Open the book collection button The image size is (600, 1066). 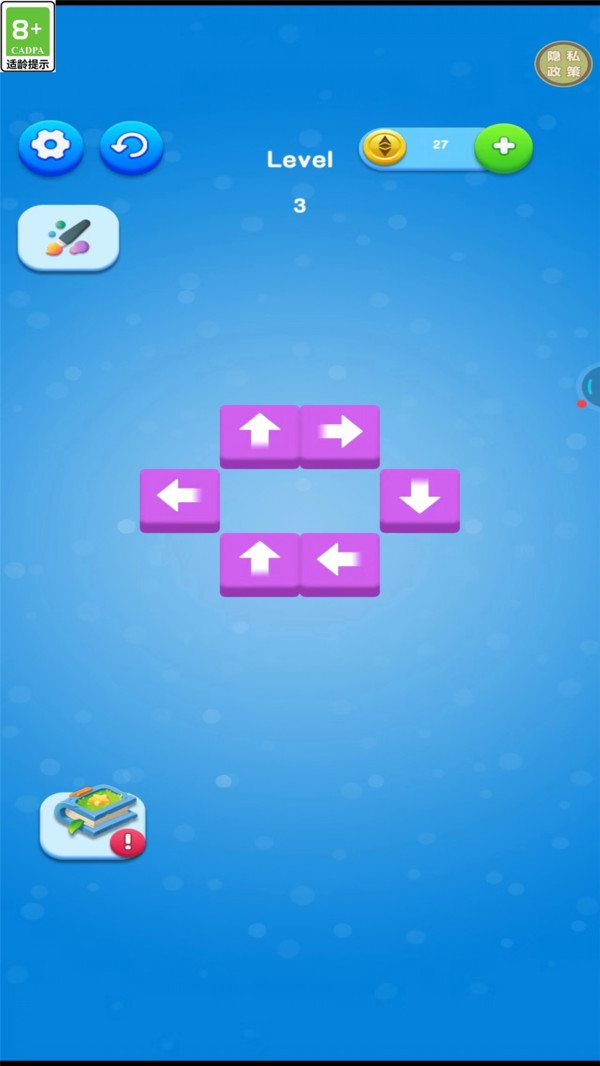(x=93, y=824)
